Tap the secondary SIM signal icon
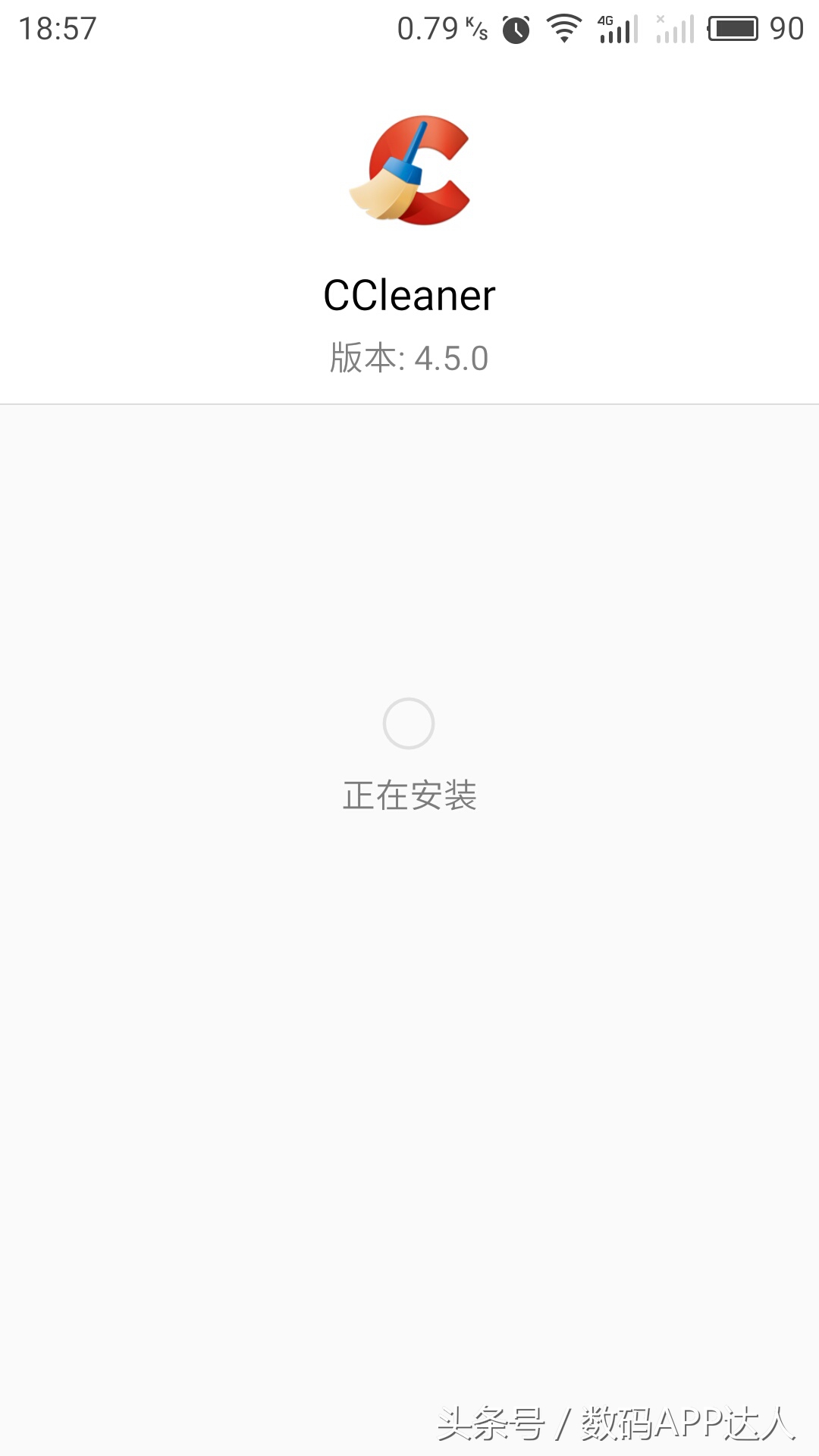This screenshot has width=819, height=1456. point(673,29)
